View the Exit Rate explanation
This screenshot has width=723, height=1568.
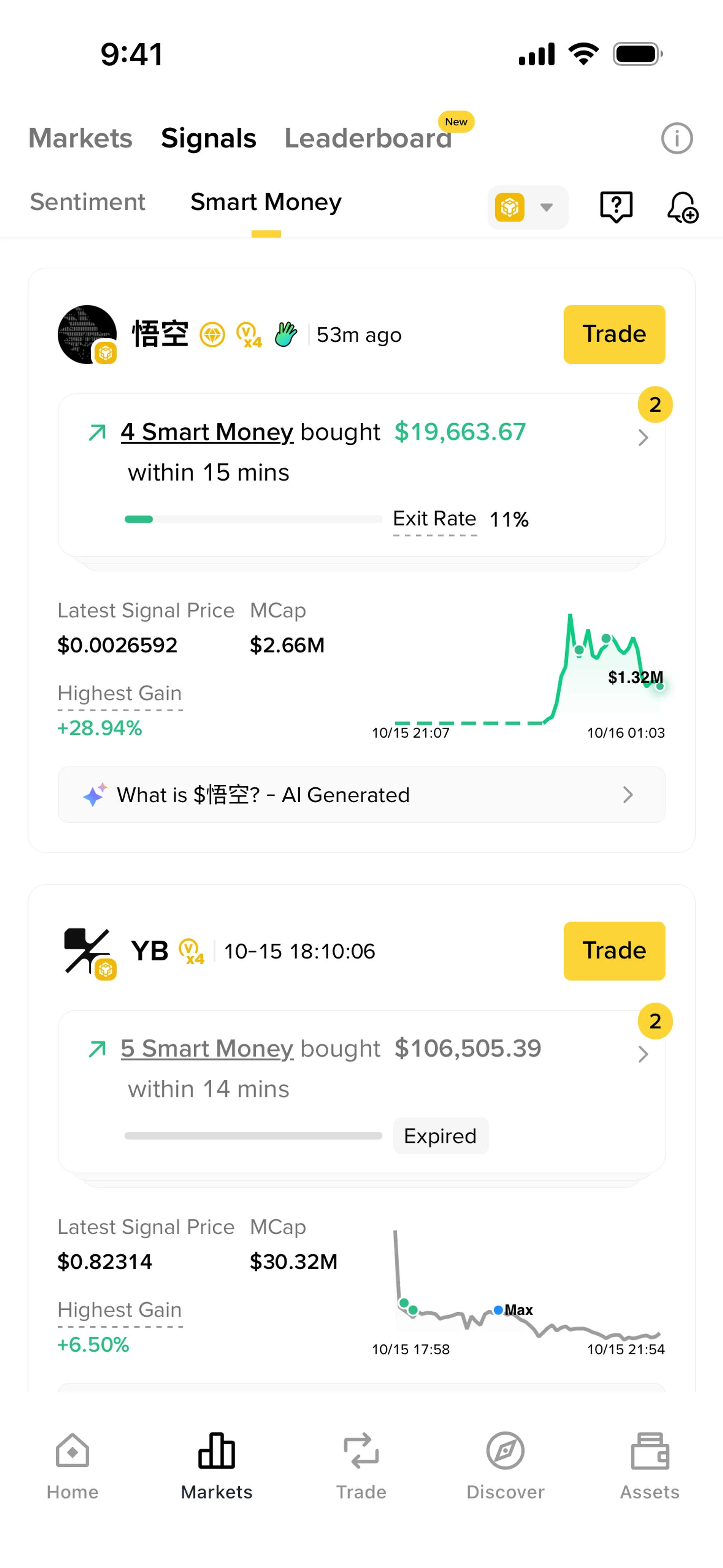[x=435, y=519]
